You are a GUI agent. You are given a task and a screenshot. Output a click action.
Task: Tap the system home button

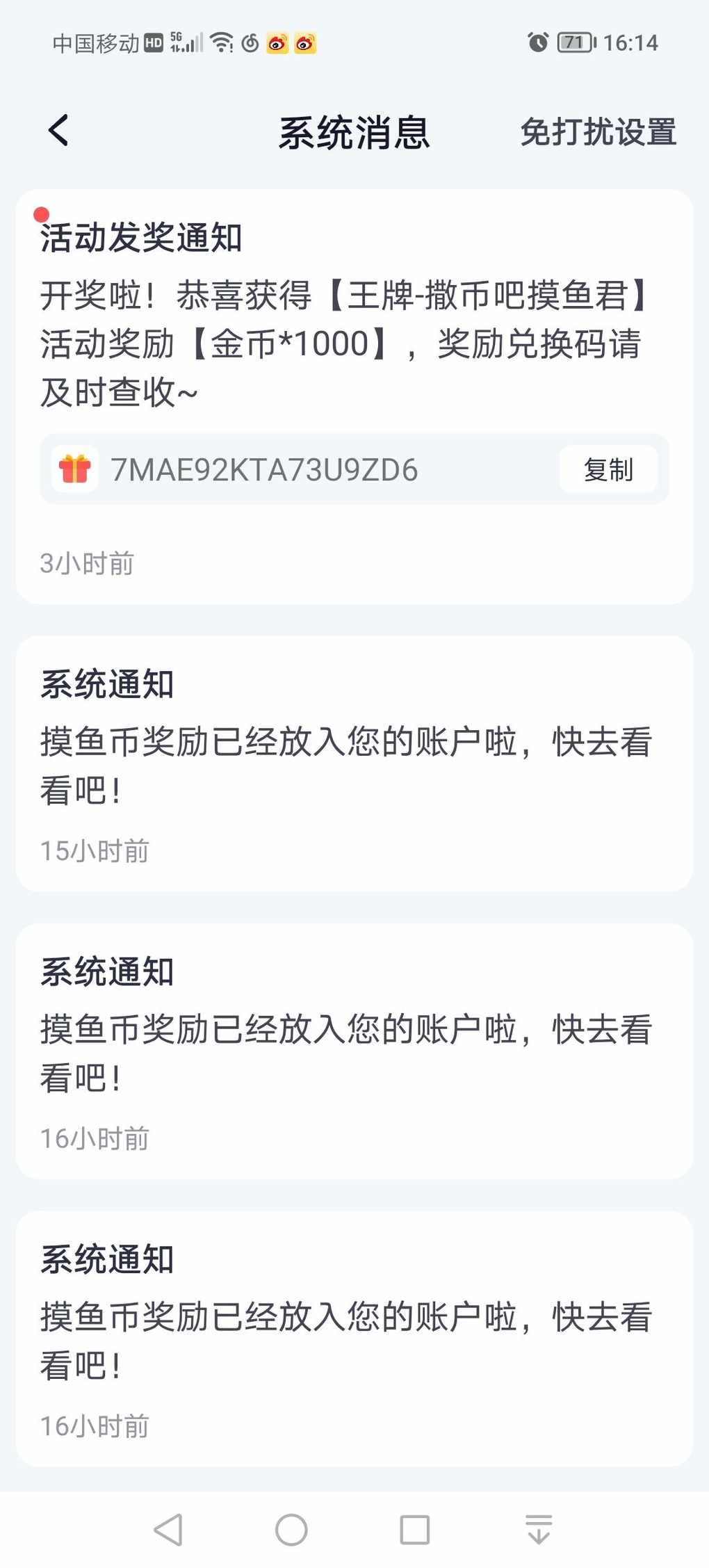click(x=291, y=1530)
